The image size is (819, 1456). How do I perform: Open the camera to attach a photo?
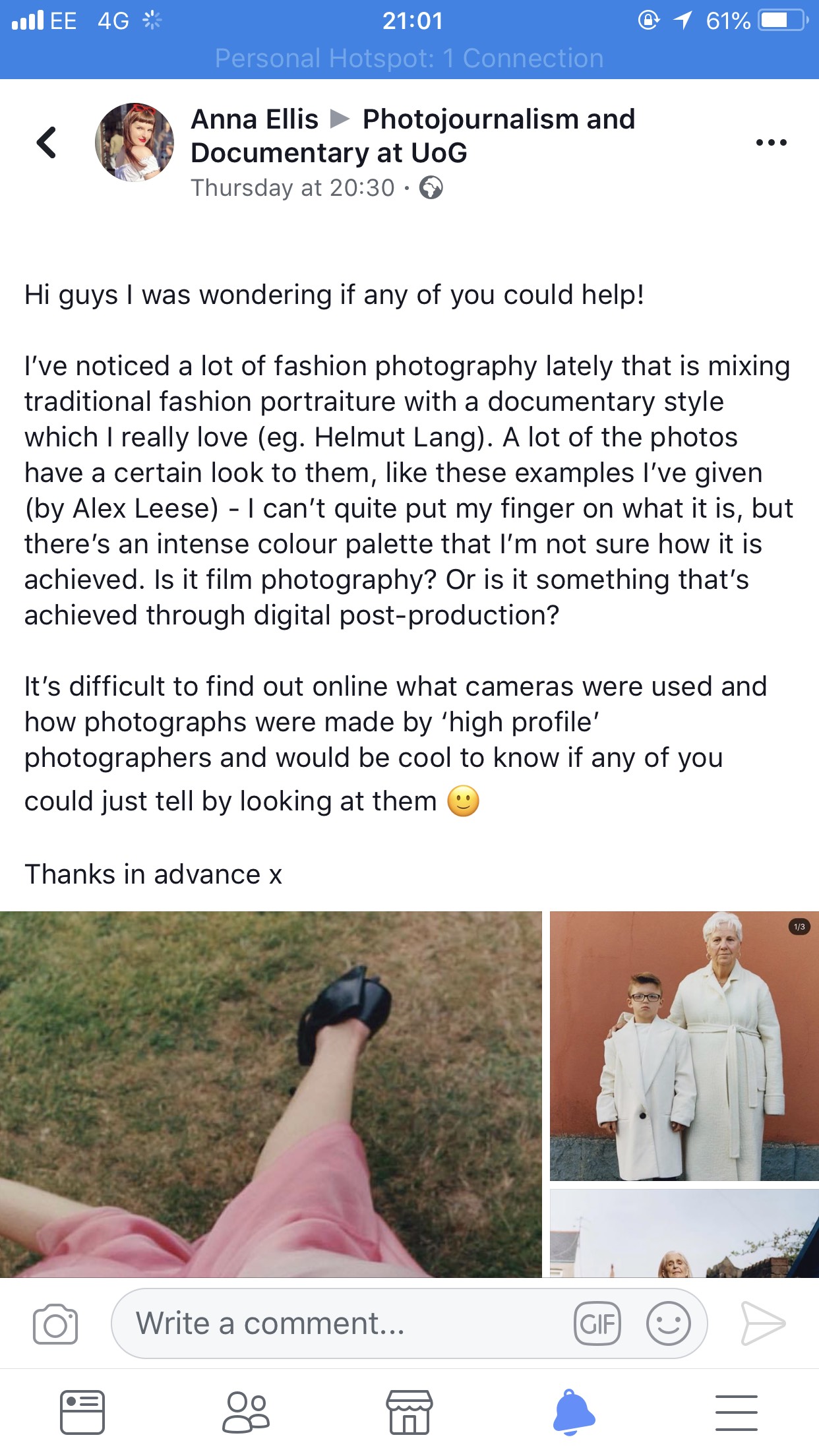(55, 1323)
